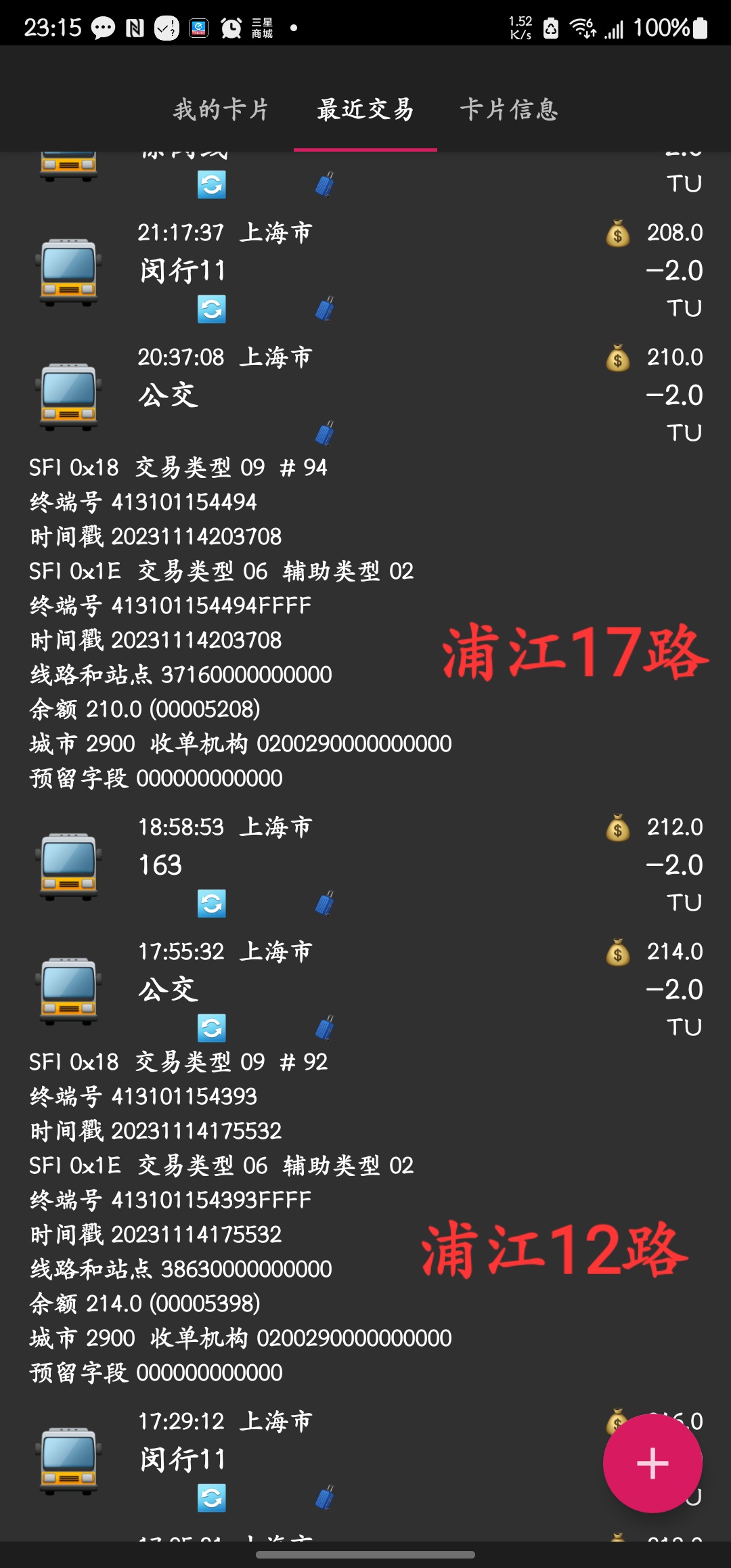Open the 17:29:12 闵行11 transaction

pos(338,1459)
